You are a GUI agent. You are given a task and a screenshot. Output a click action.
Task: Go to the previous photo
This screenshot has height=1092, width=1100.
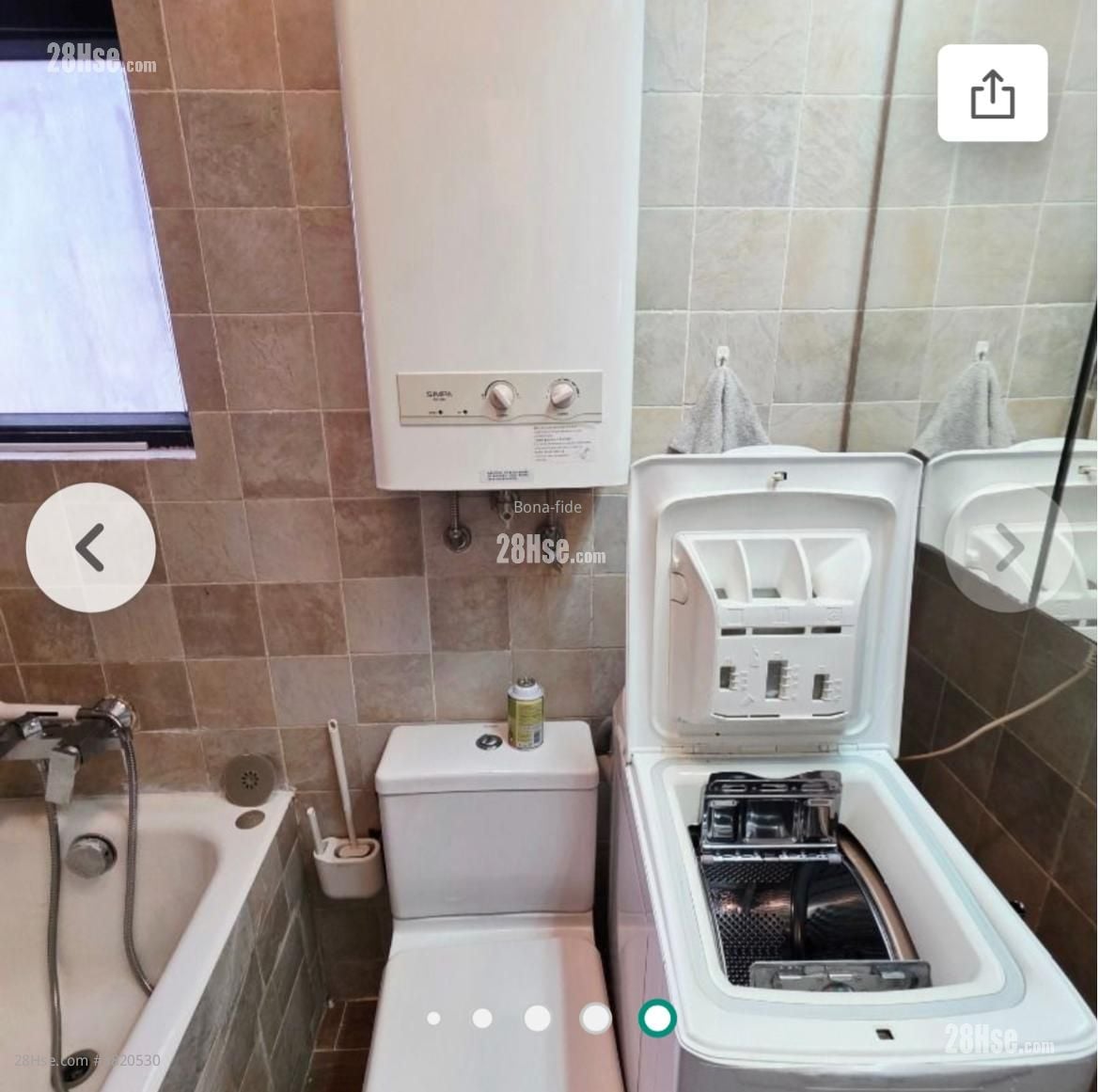coord(90,547)
